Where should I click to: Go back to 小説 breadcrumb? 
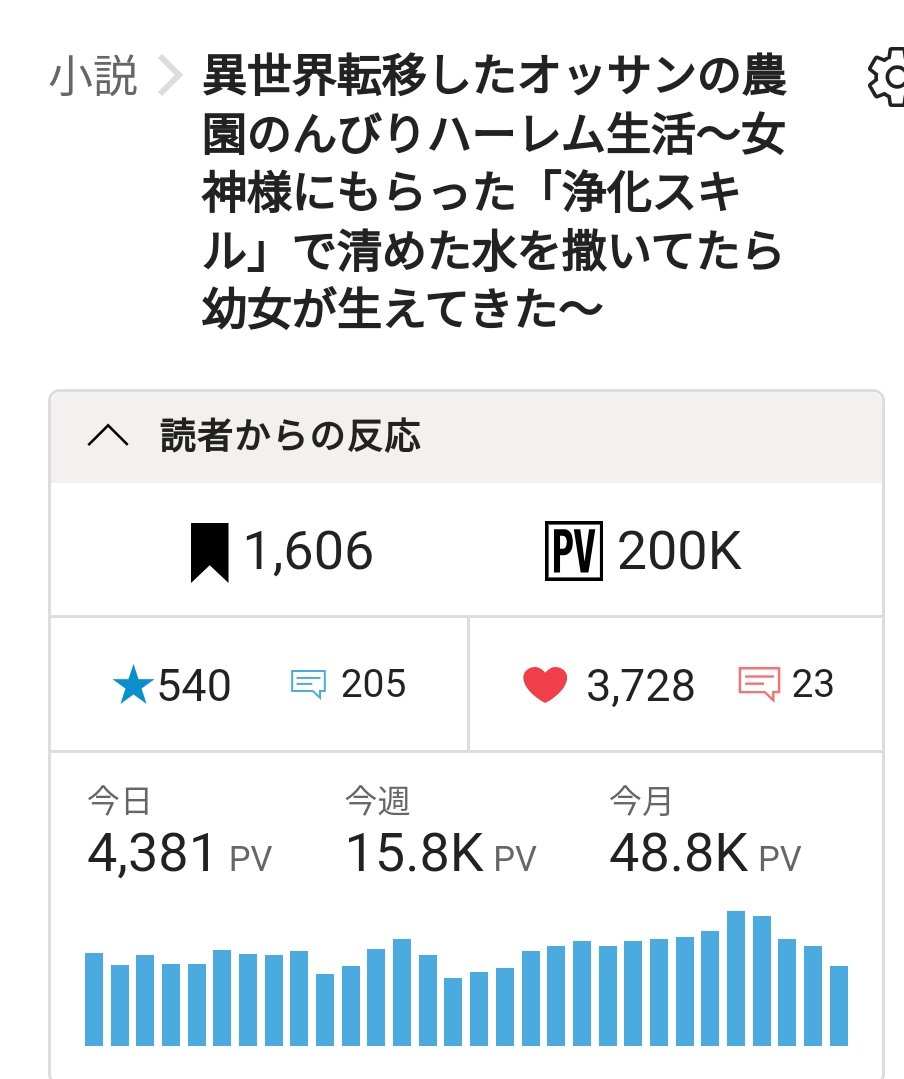pos(92,76)
